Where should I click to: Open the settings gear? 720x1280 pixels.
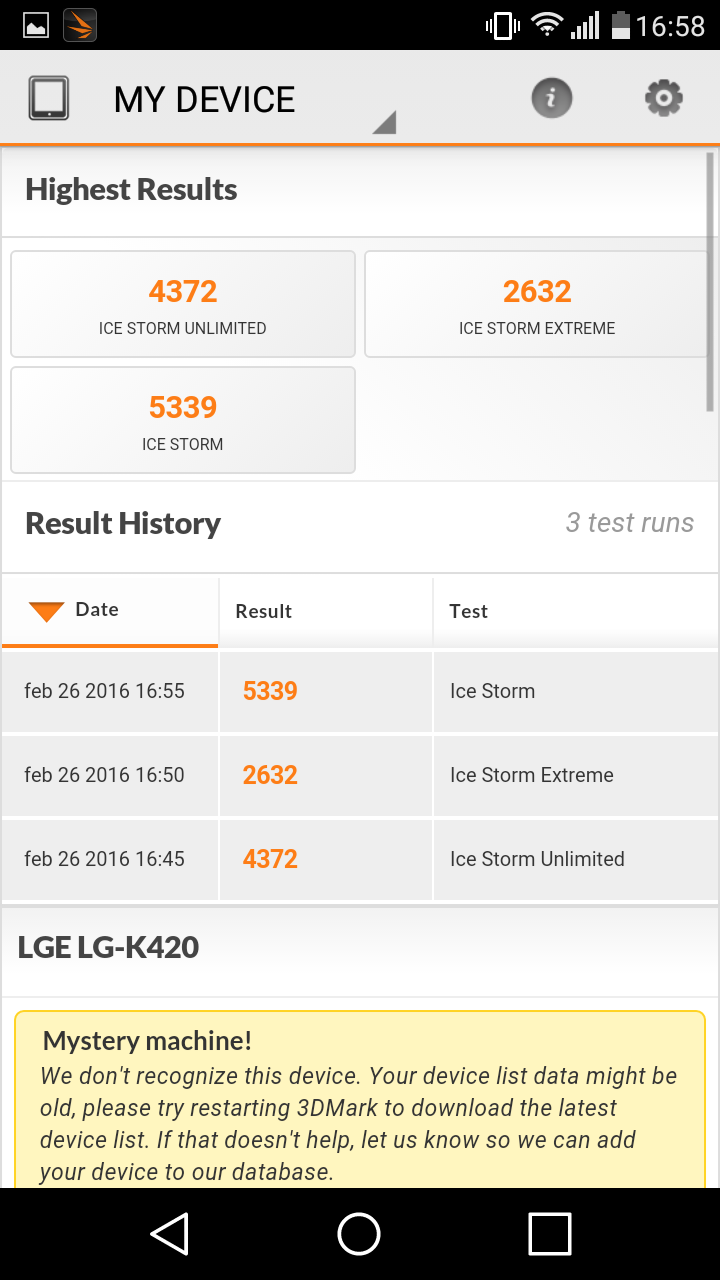point(664,98)
